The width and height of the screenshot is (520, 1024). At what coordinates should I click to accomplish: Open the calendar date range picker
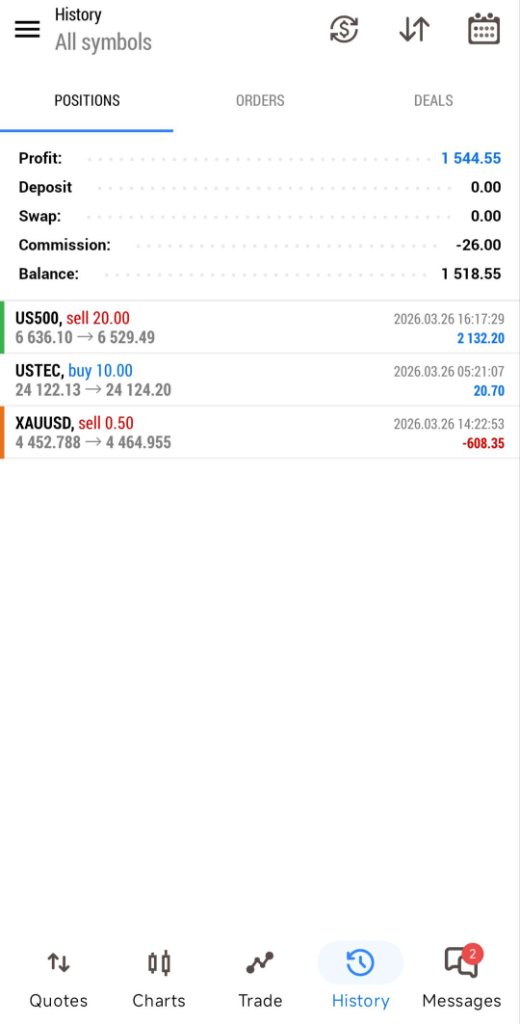point(484,29)
